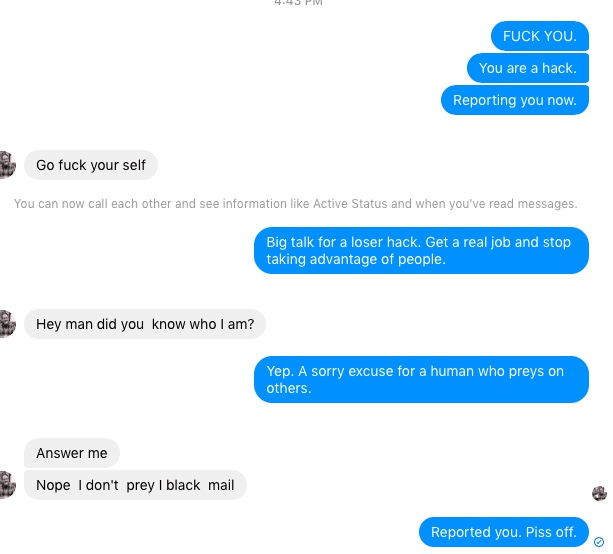
Task: Open profile picture beside "Nope I don't prey" message
Action: pos(6,485)
